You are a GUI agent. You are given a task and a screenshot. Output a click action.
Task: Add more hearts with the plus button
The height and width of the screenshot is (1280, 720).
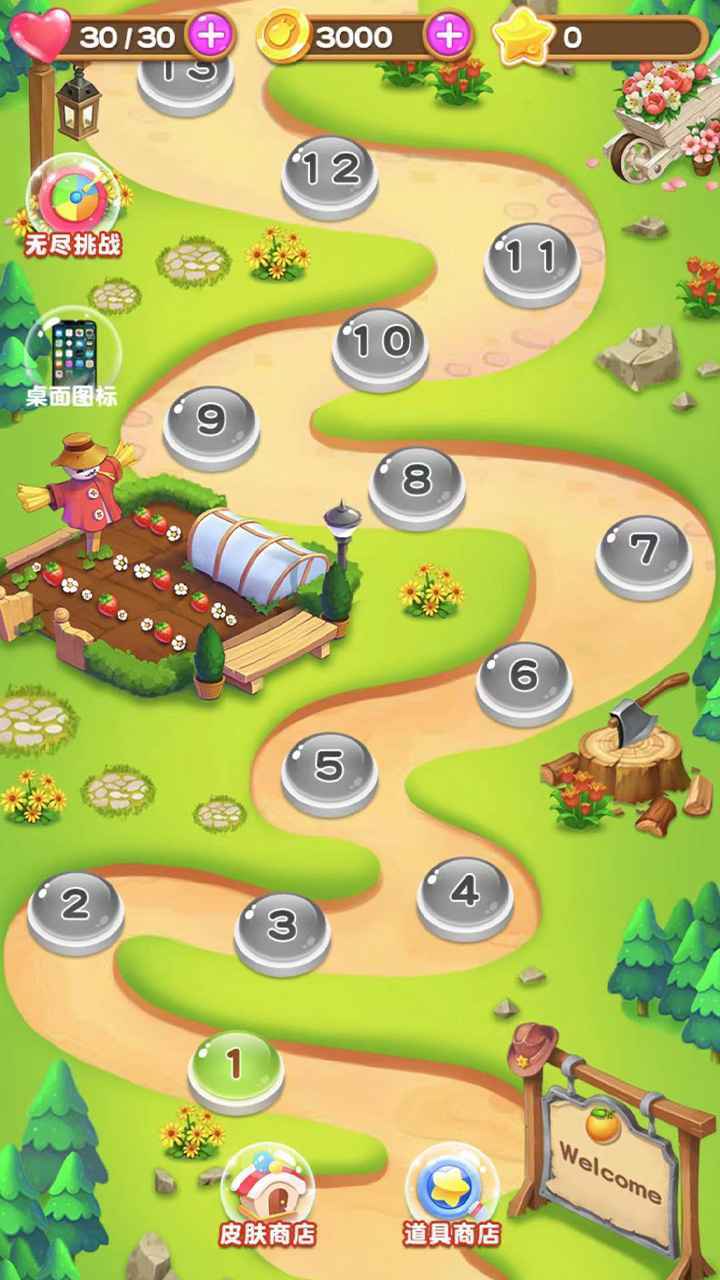click(210, 37)
